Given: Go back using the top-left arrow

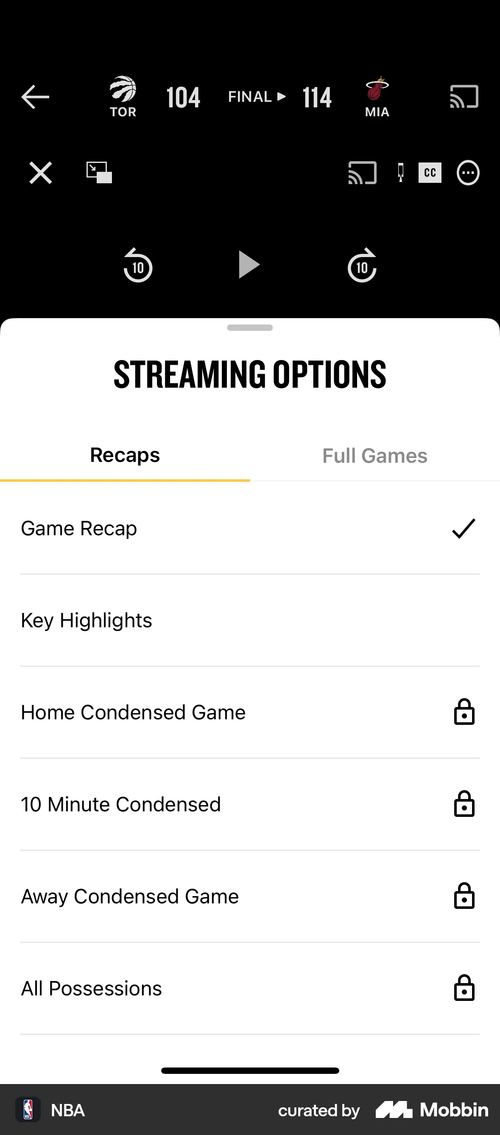Looking at the screenshot, I should pyautogui.click(x=35, y=97).
